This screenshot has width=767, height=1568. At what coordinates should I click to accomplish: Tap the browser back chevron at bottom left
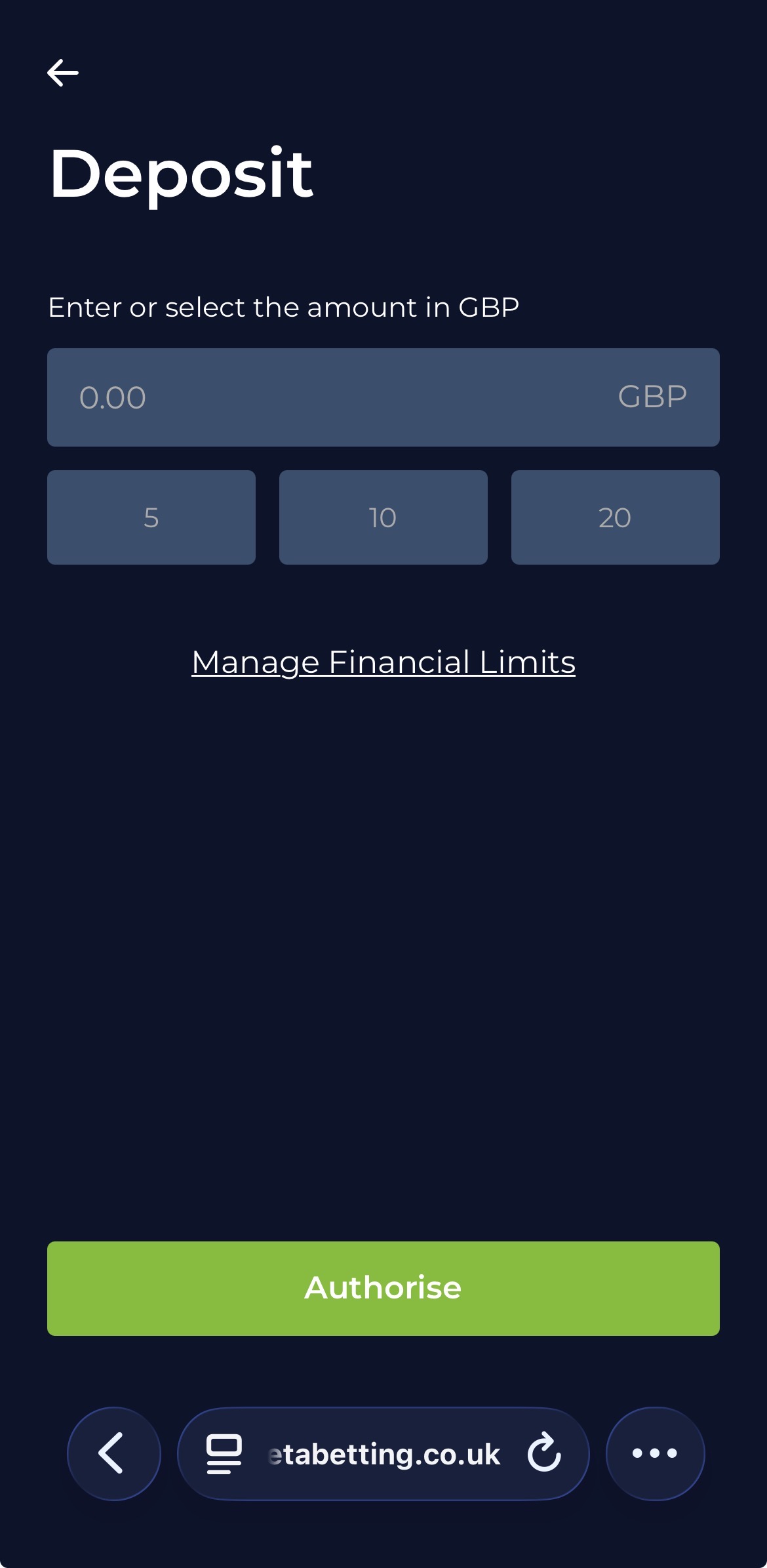pos(113,1453)
